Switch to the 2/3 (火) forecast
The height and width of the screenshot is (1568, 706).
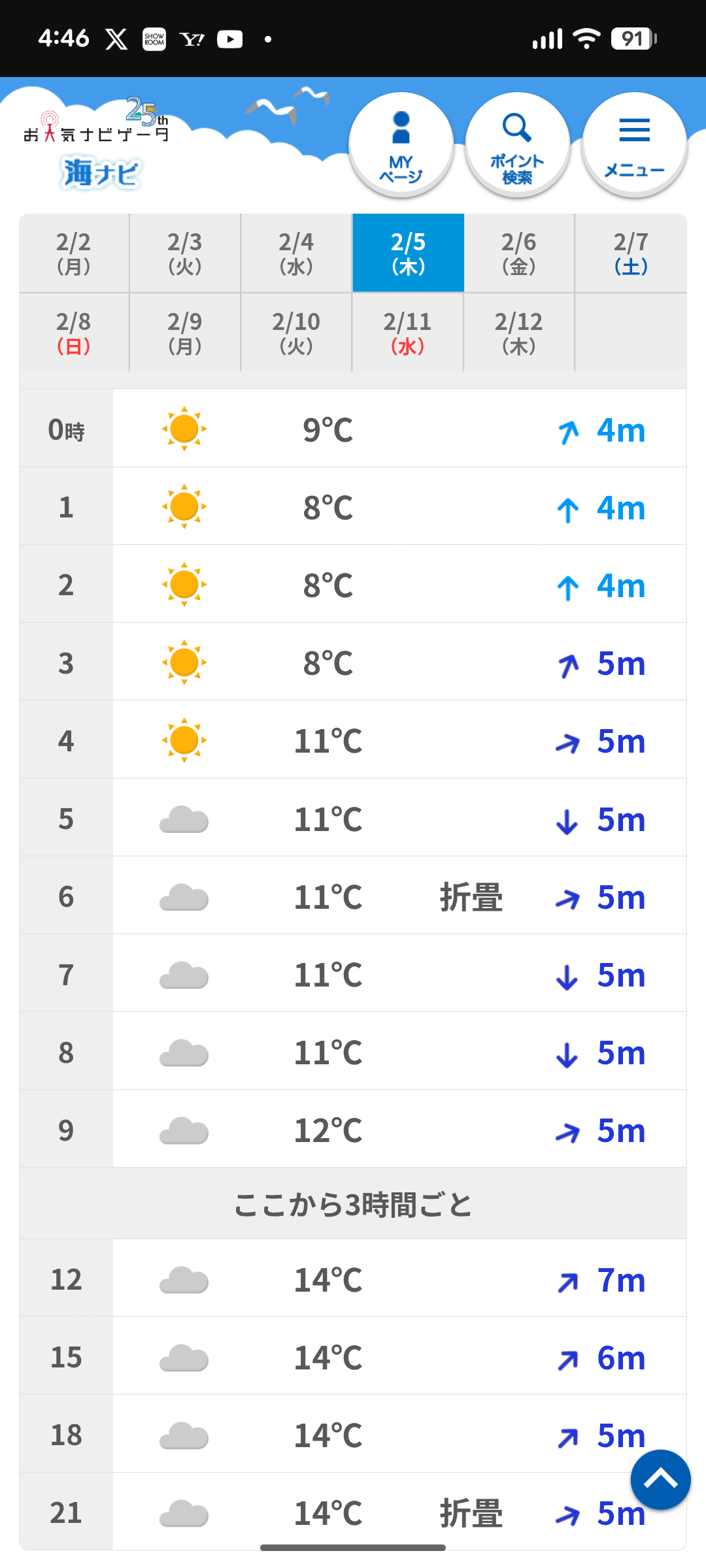point(185,253)
